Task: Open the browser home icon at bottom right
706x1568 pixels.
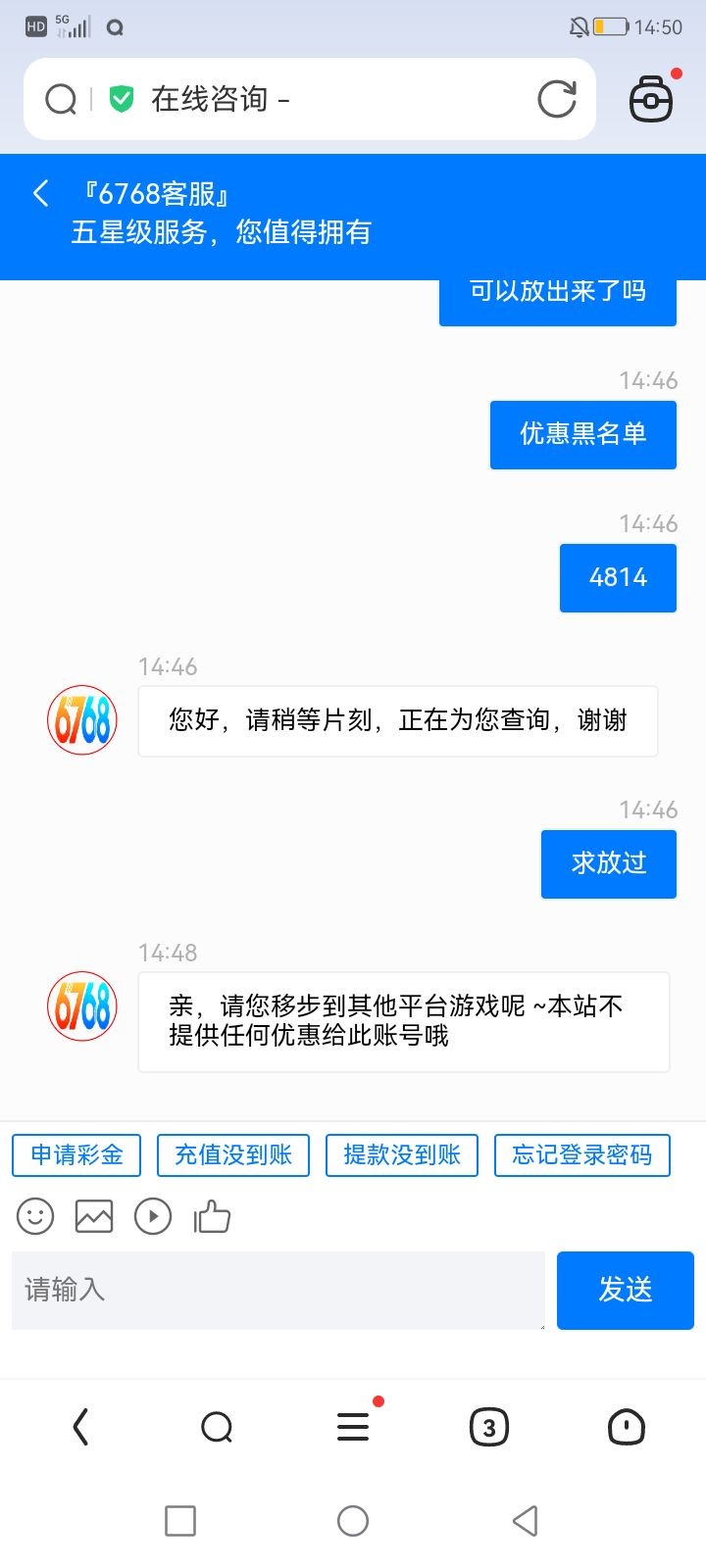Action: [x=626, y=1427]
